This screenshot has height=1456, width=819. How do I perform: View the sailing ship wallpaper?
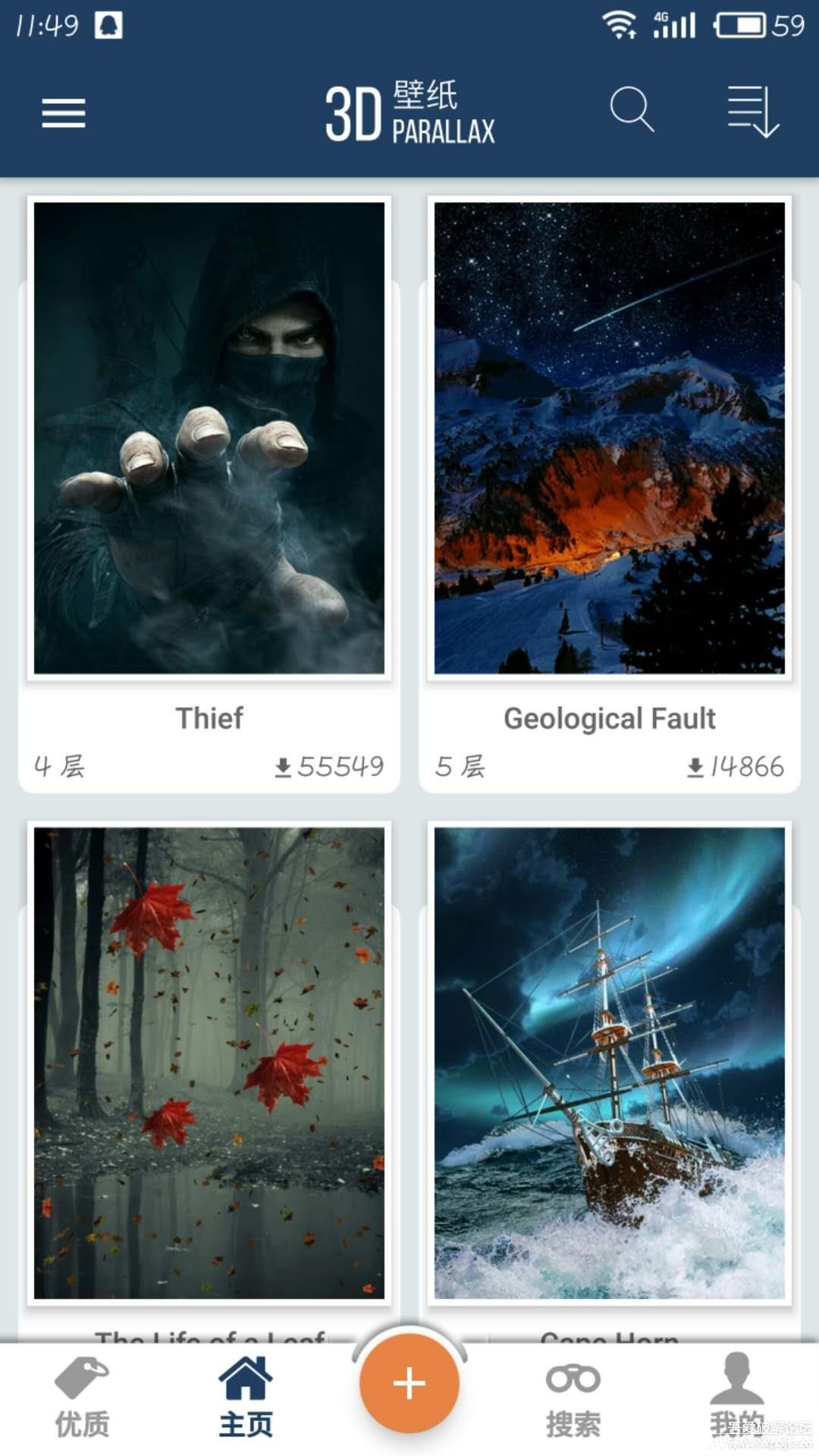610,1063
